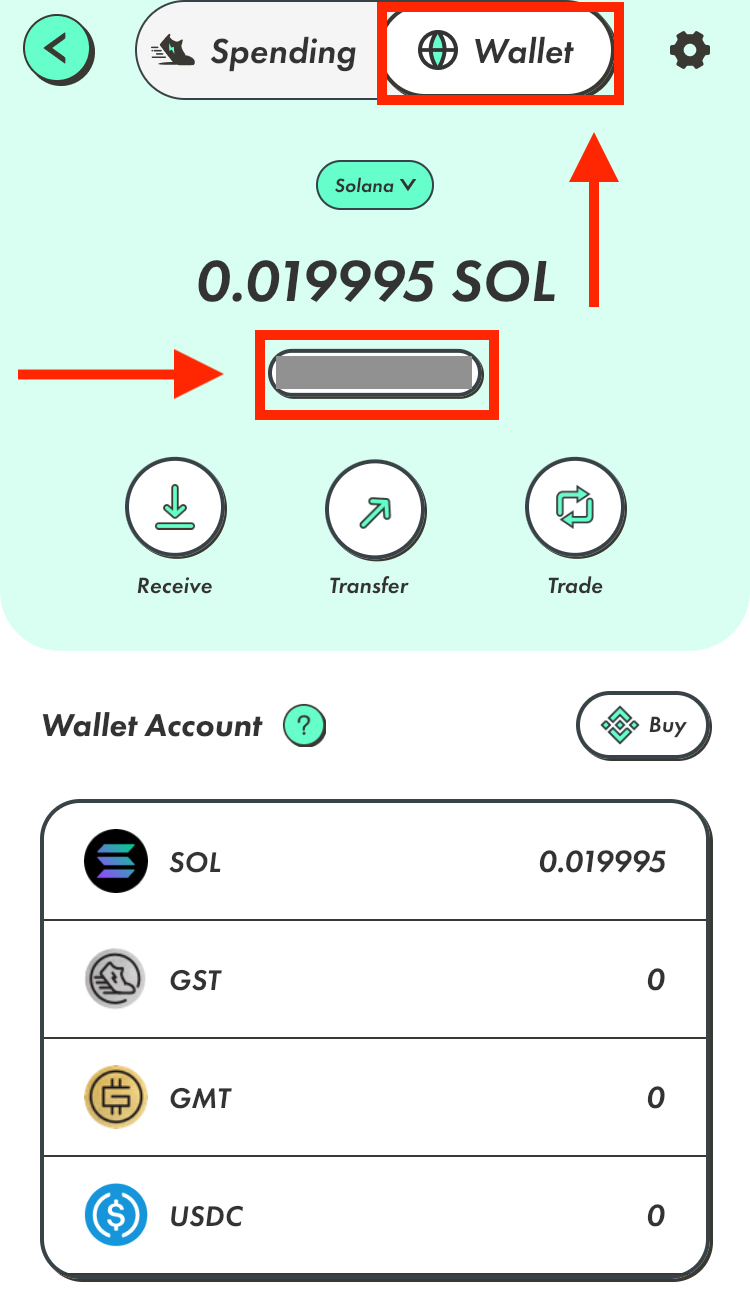
Task: Expand the Solana network dropdown
Action: pyautogui.click(x=375, y=186)
